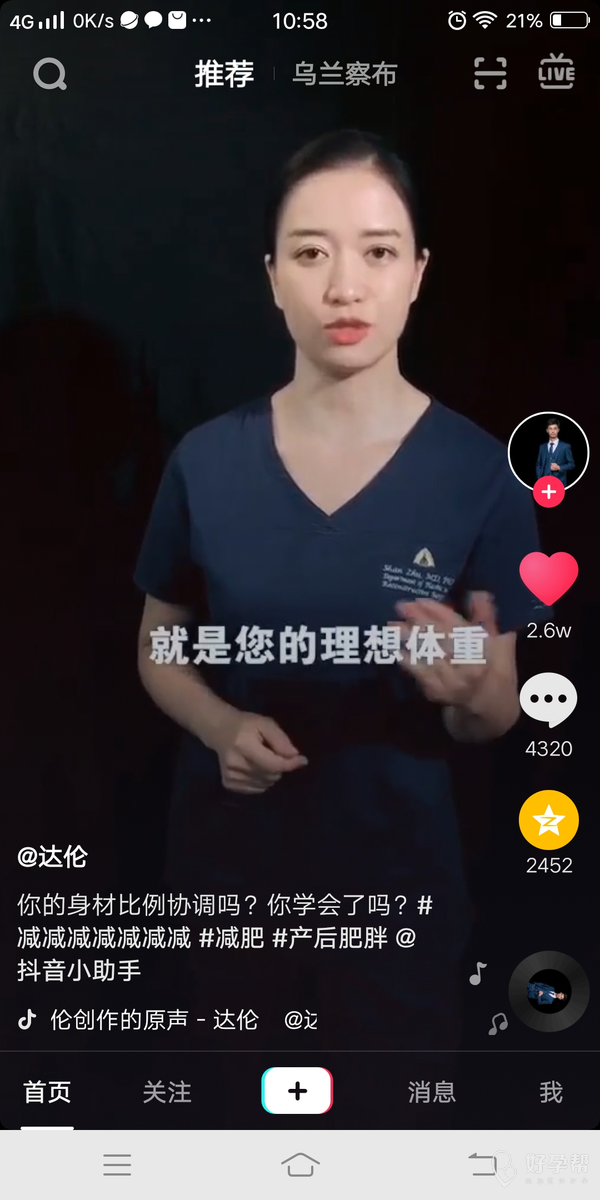
Task: Open the original sound 达伦 track
Action: coord(154,1020)
